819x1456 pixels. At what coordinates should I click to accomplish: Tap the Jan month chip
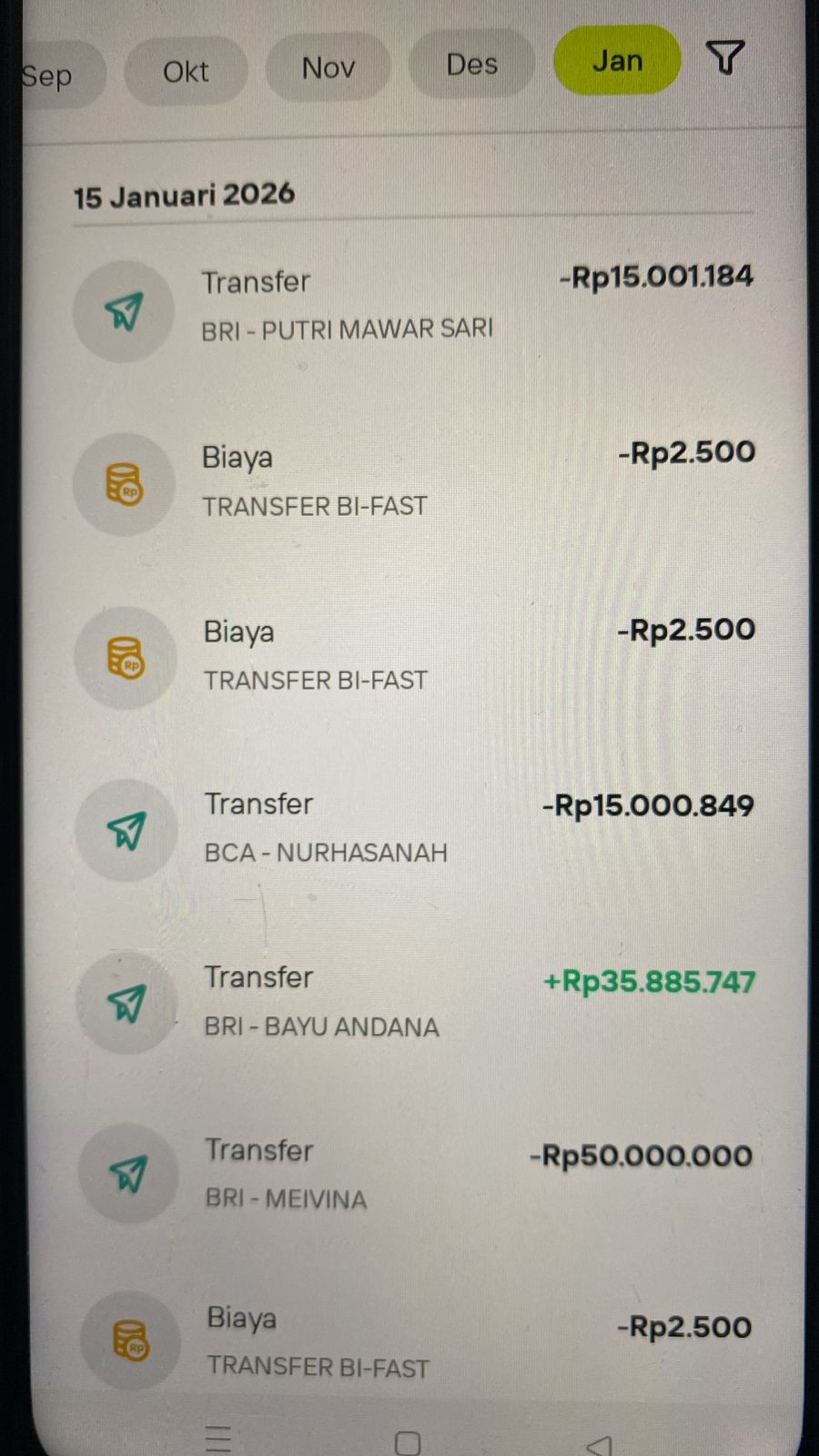(617, 60)
